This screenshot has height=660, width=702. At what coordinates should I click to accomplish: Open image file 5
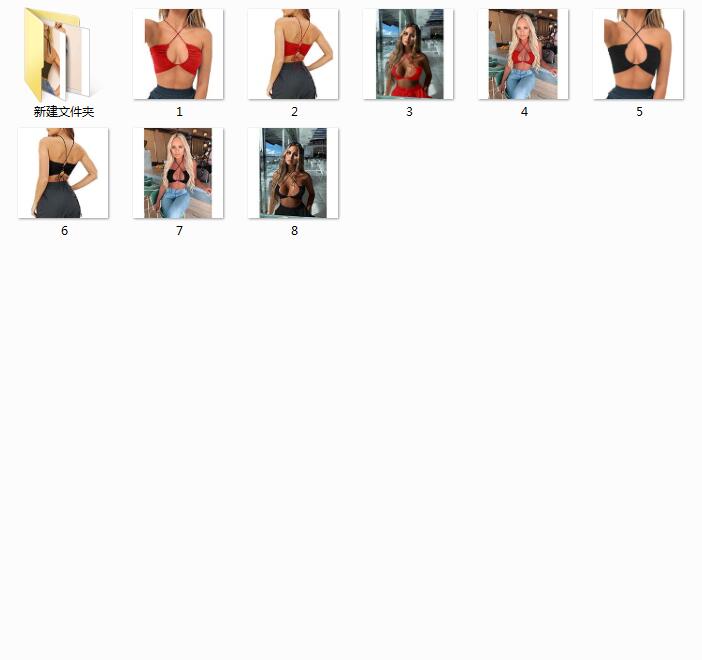[638, 55]
